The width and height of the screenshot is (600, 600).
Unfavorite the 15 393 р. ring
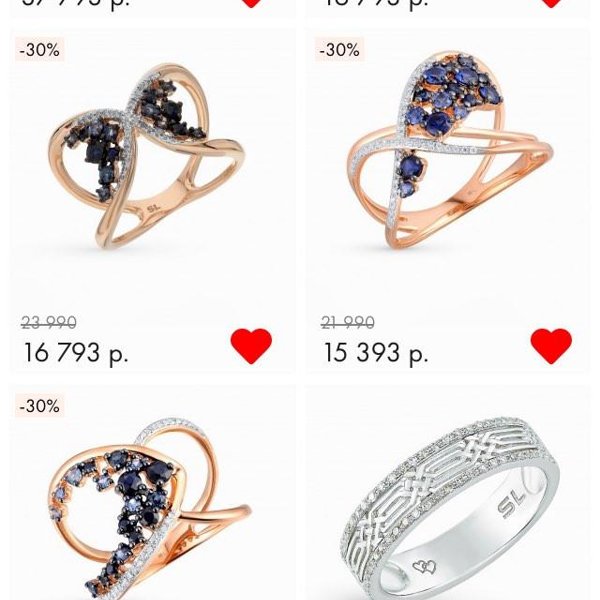(x=551, y=346)
